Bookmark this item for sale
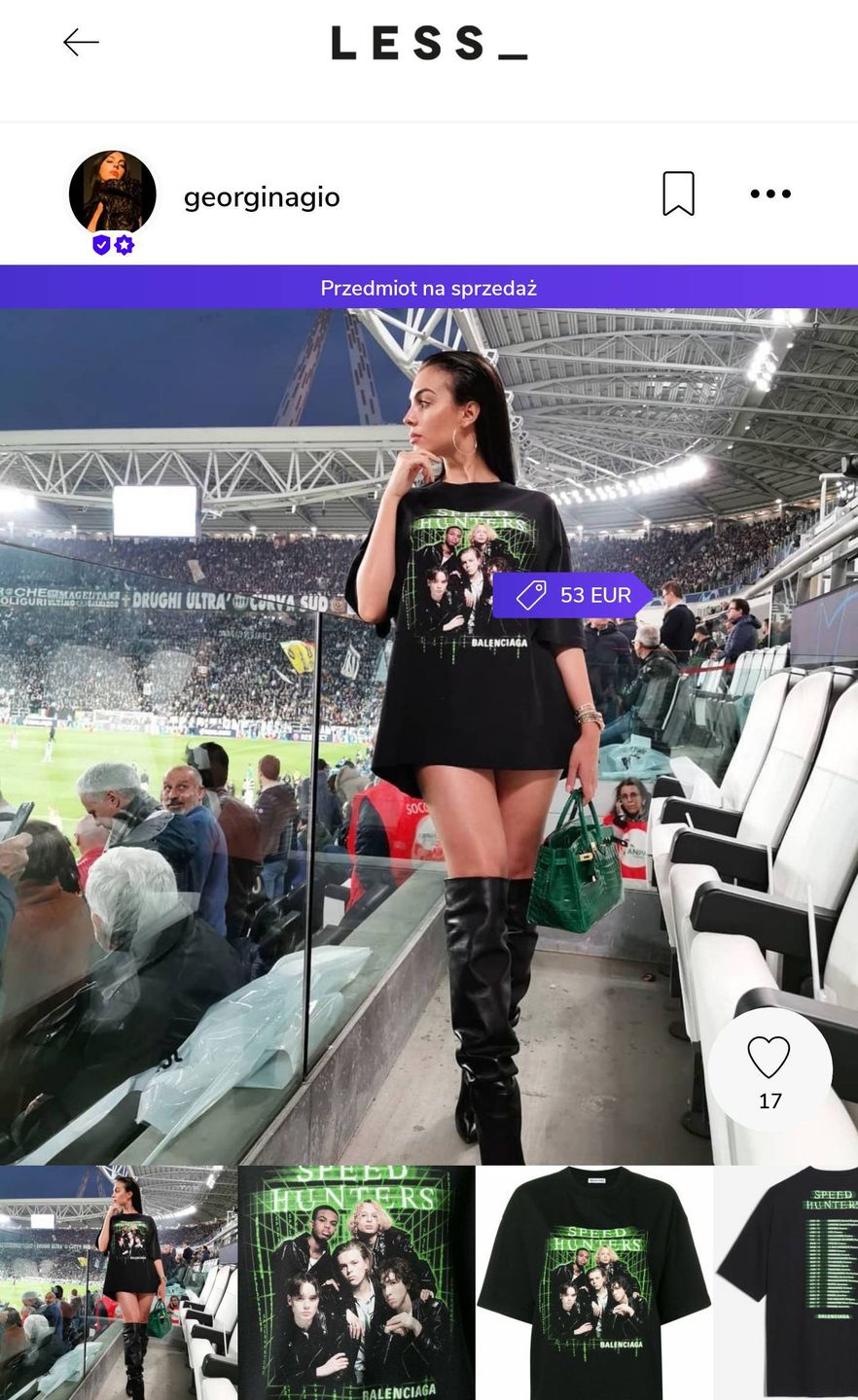Image resolution: width=858 pixels, height=1400 pixels. click(678, 193)
